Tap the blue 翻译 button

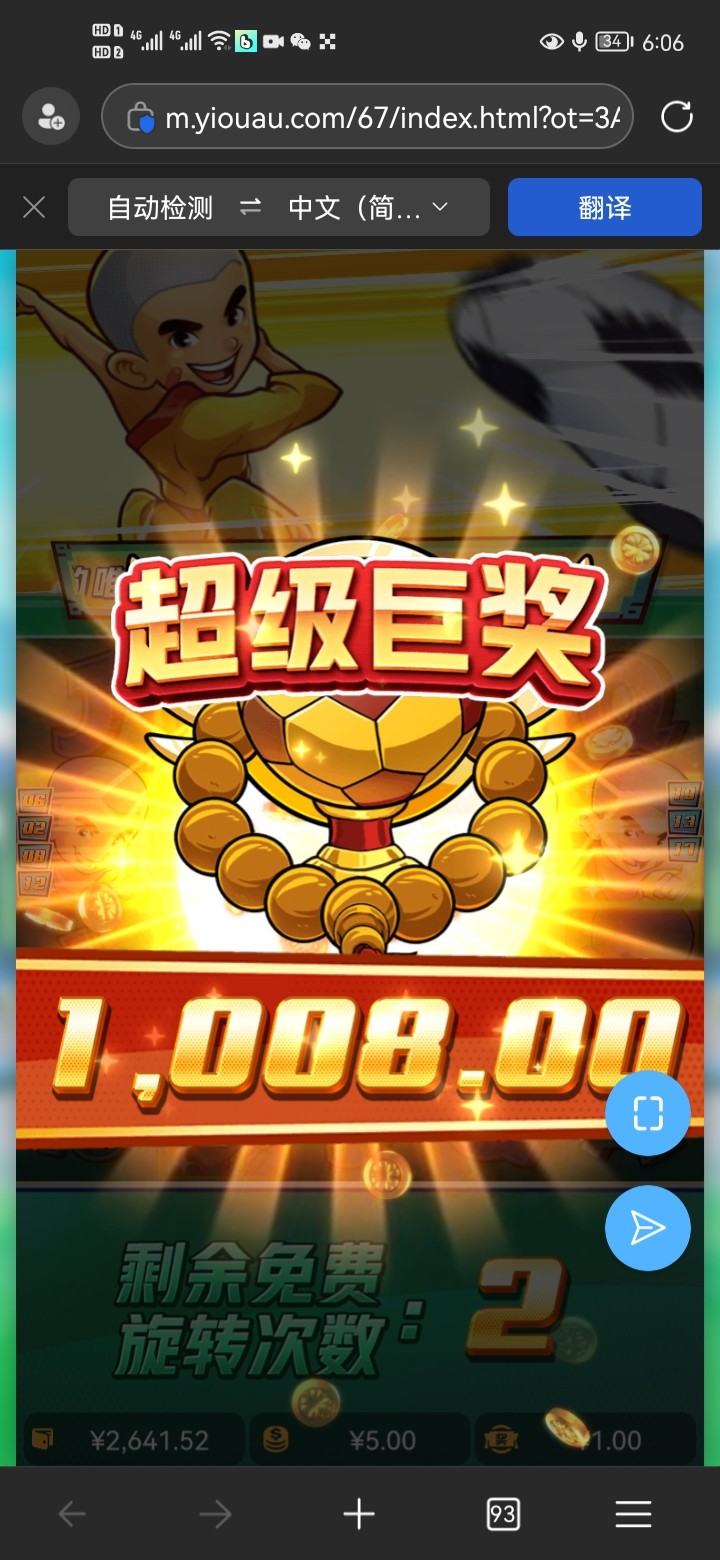pos(604,208)
